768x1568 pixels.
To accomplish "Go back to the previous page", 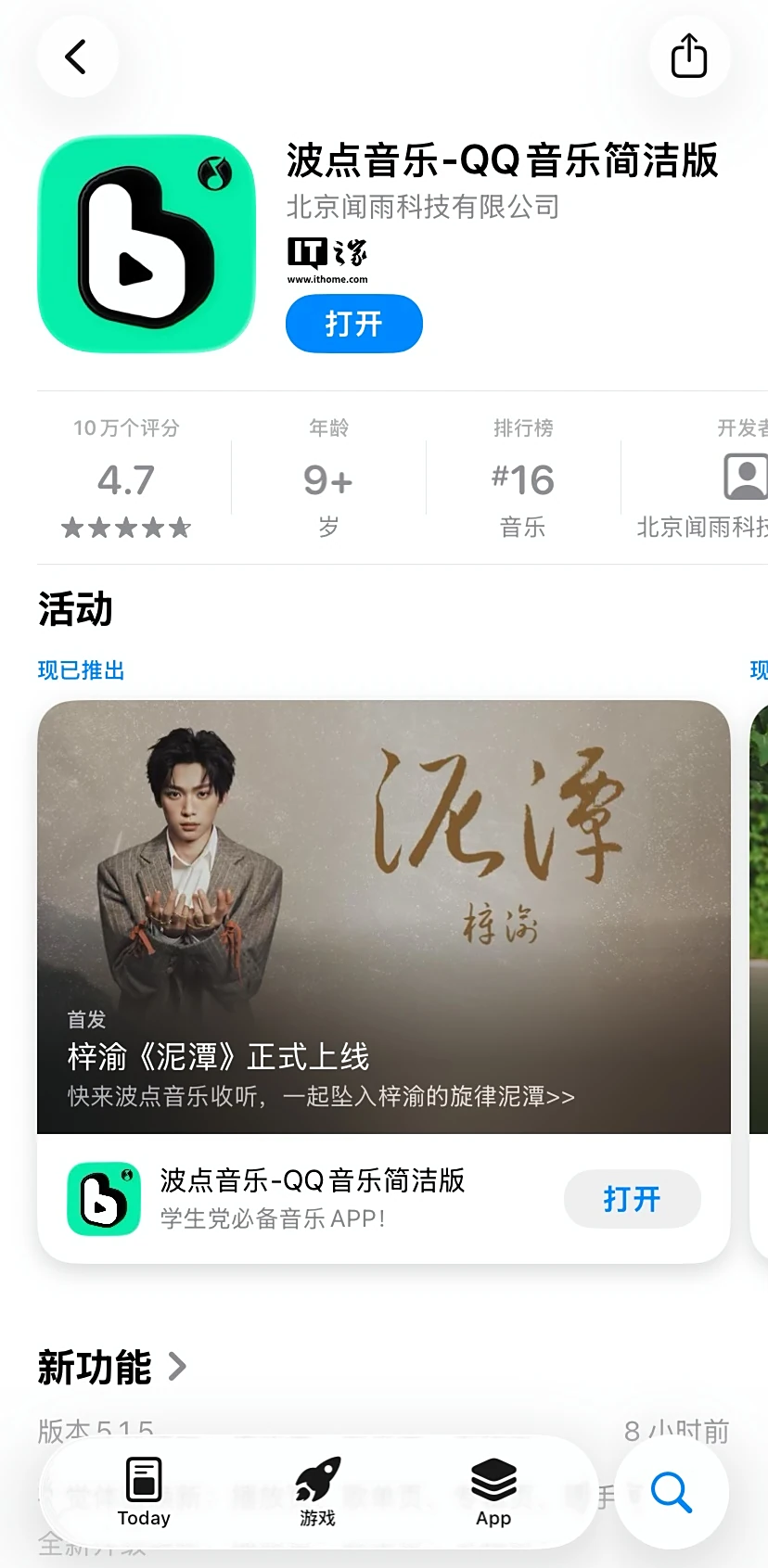I will (x=77, y=57).
